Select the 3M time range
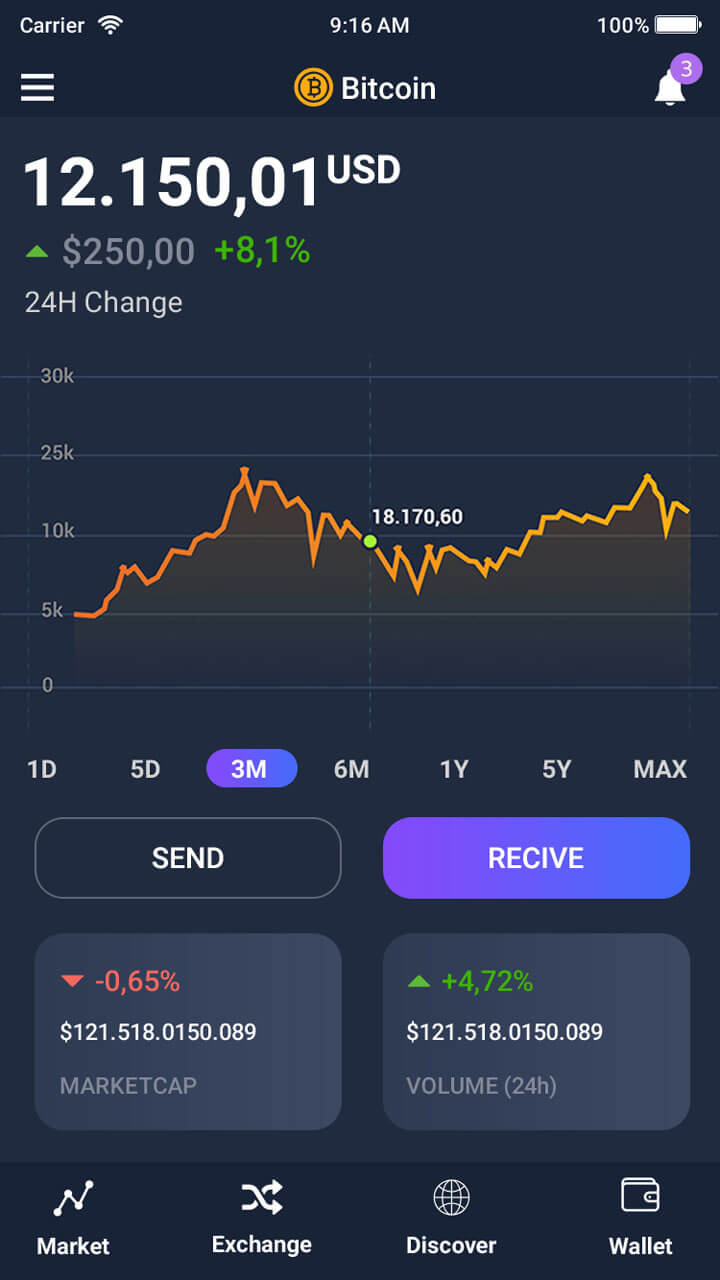This screenshot has height=1280, width=720. 251,768
